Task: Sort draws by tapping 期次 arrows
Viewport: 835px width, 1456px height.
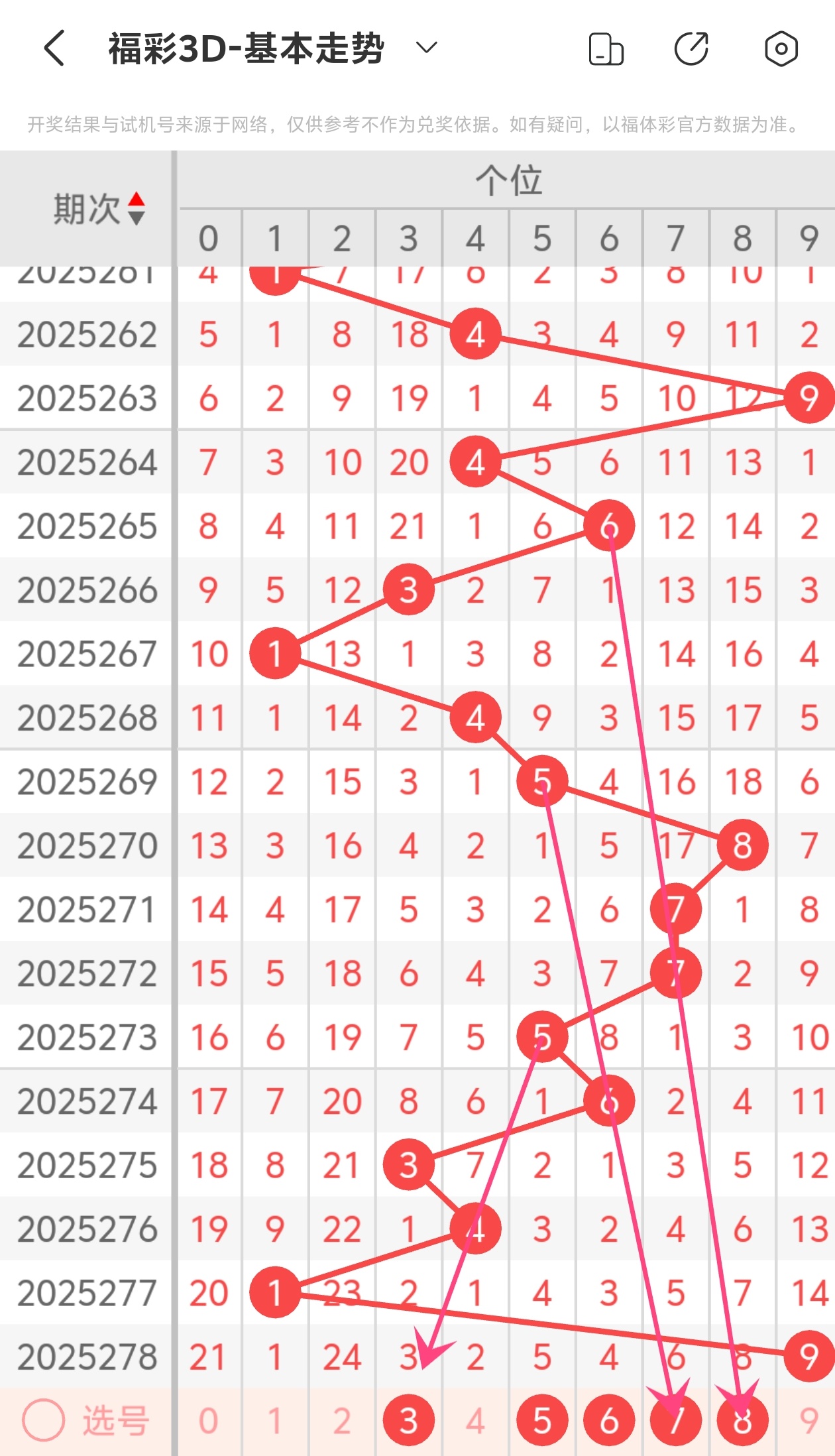Action: [x=136, y=208]
